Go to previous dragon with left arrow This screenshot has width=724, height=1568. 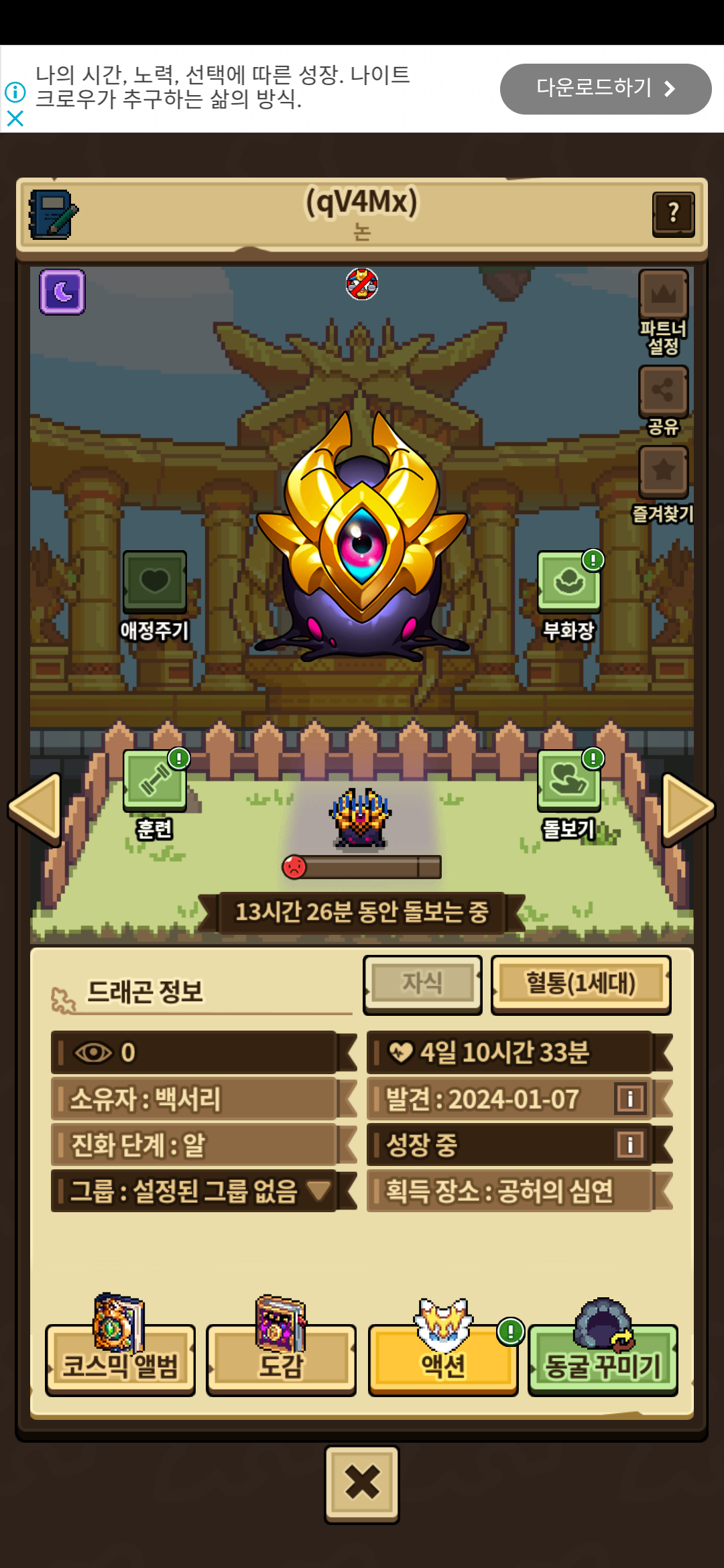coord(36,809)
